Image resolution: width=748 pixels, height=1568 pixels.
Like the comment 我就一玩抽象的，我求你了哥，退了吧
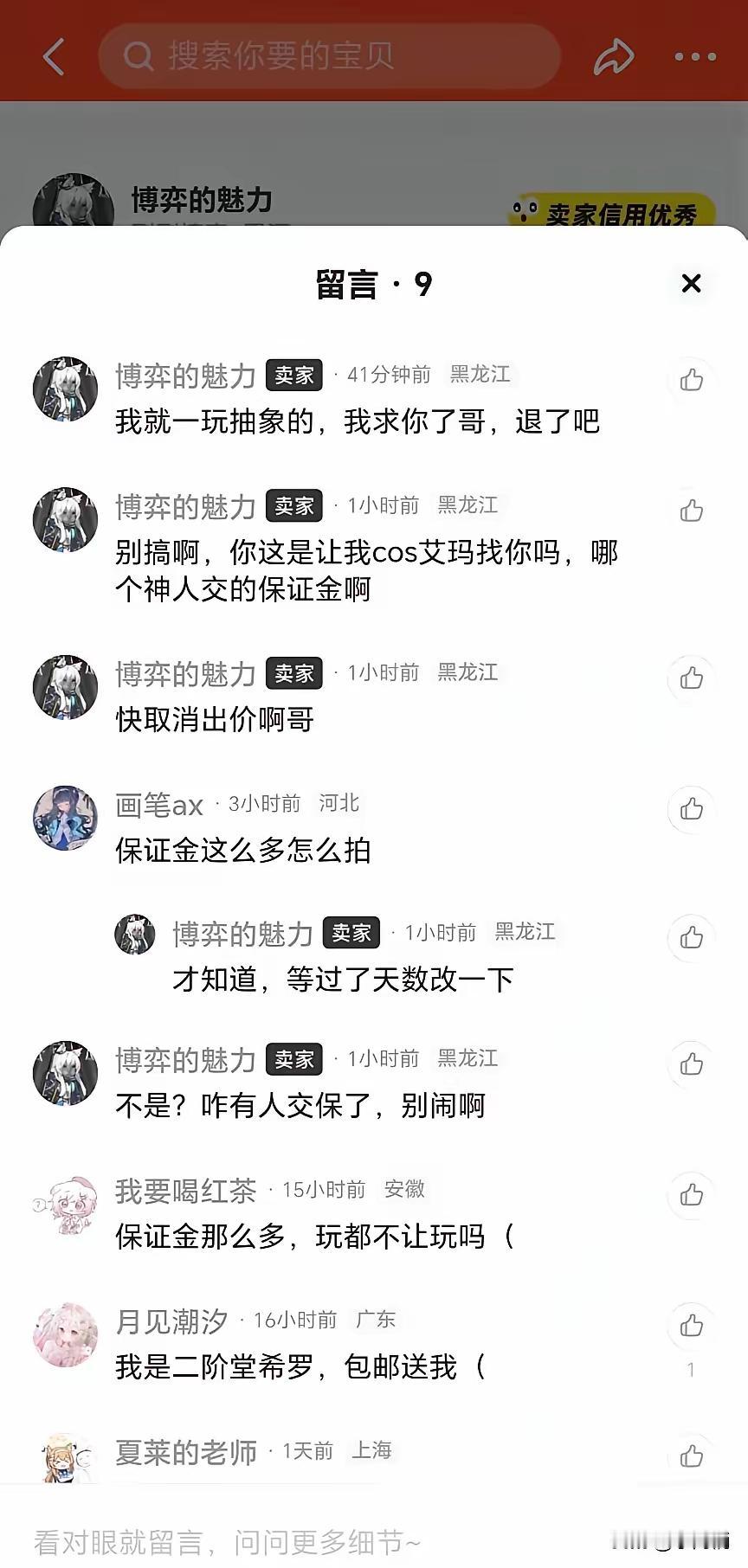pyautogui.click(x=691, y=380)
